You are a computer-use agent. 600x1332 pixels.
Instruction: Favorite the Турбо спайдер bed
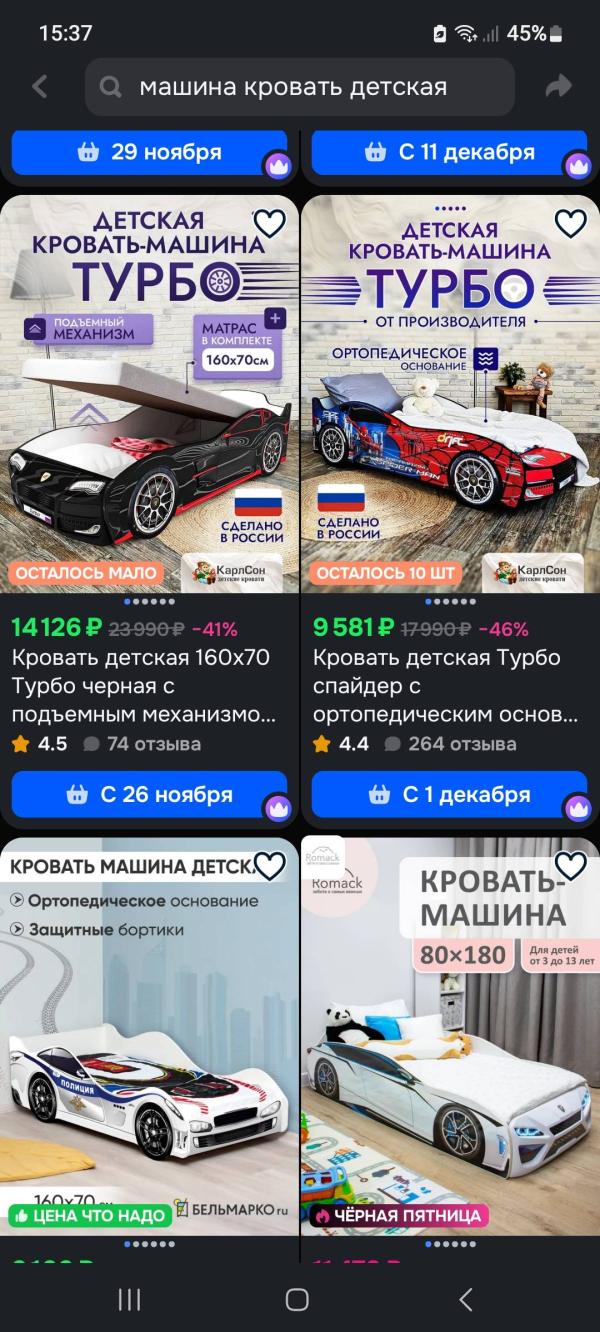[570, 223]
